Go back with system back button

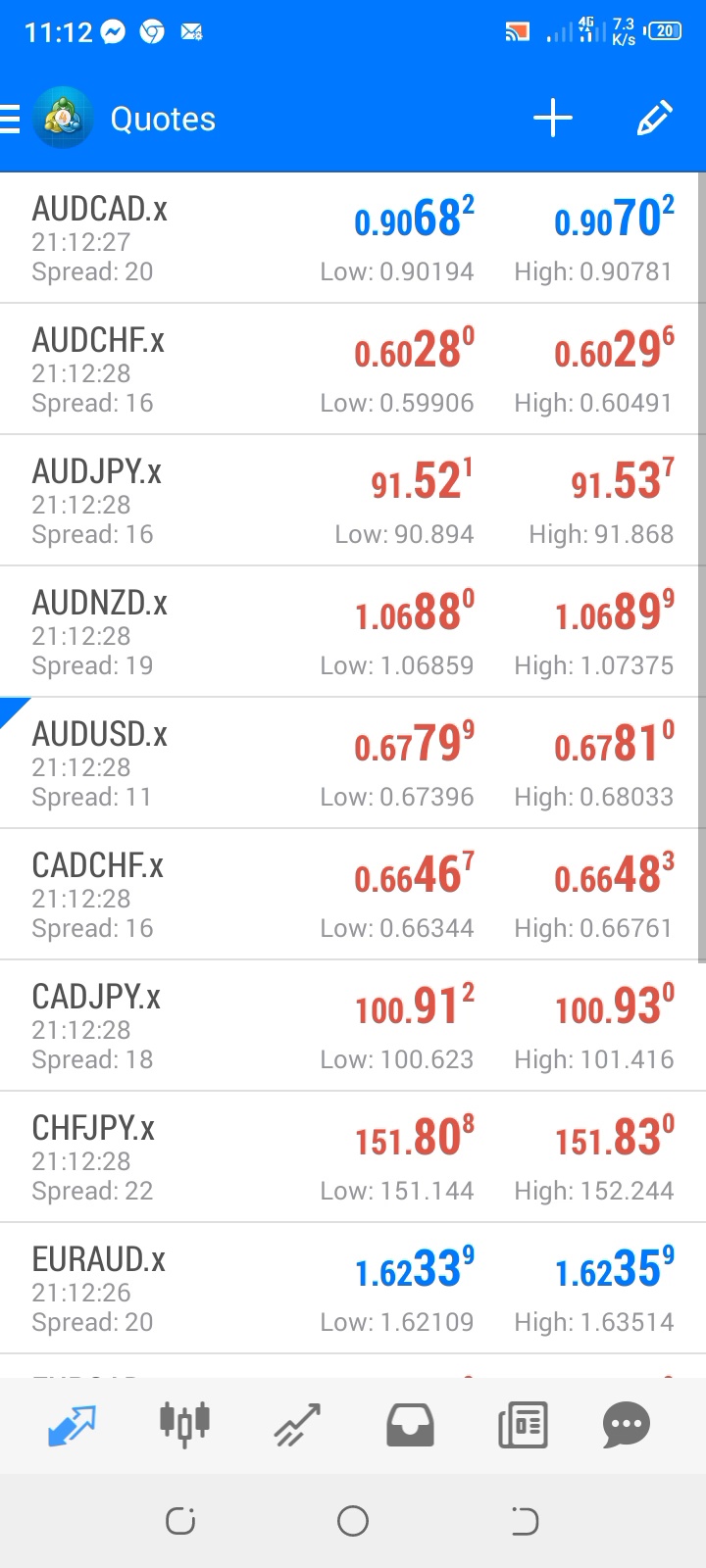526,1521
